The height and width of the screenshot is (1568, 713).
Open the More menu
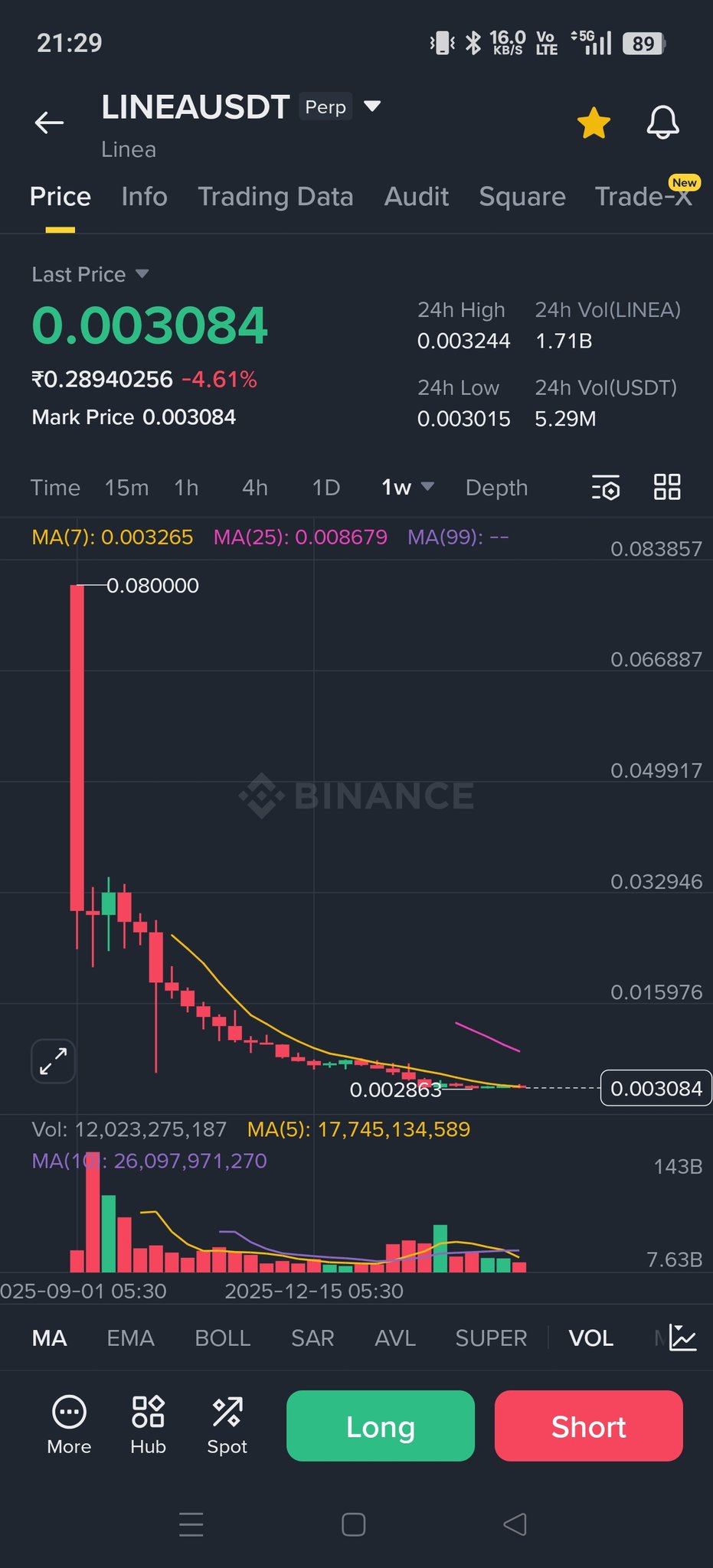(69, 1424)
